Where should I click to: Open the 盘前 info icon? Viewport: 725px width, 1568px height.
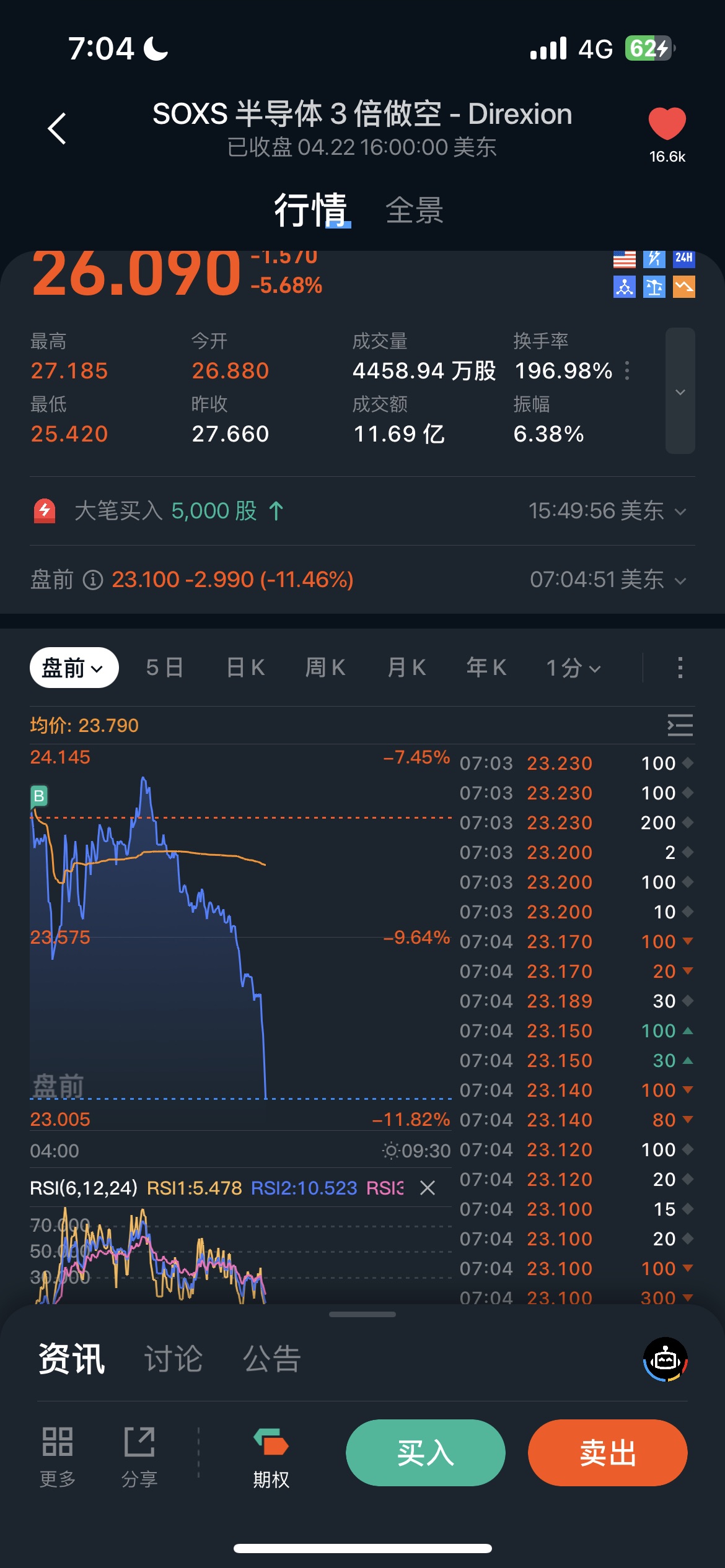click(x=93, y=580)
